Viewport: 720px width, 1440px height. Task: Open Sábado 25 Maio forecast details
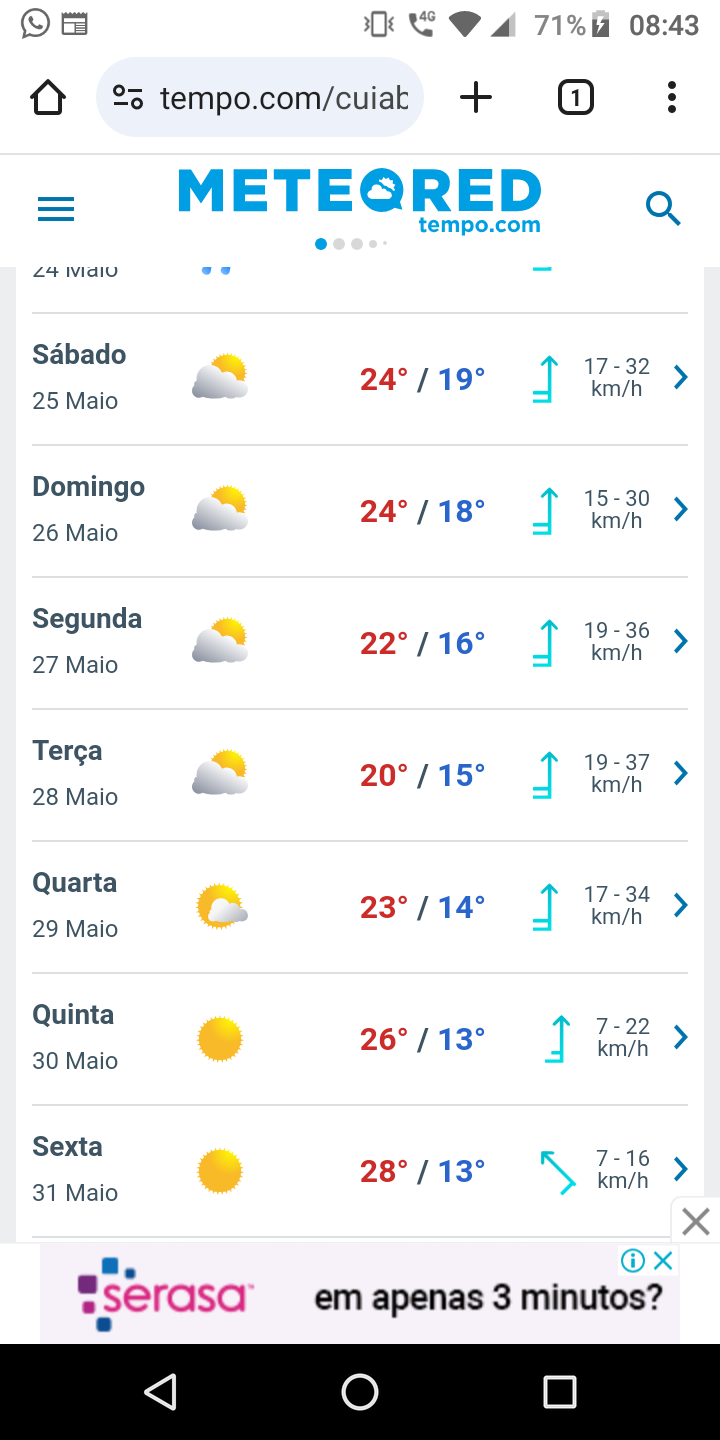pyautogui.click(x=360, y=379)
